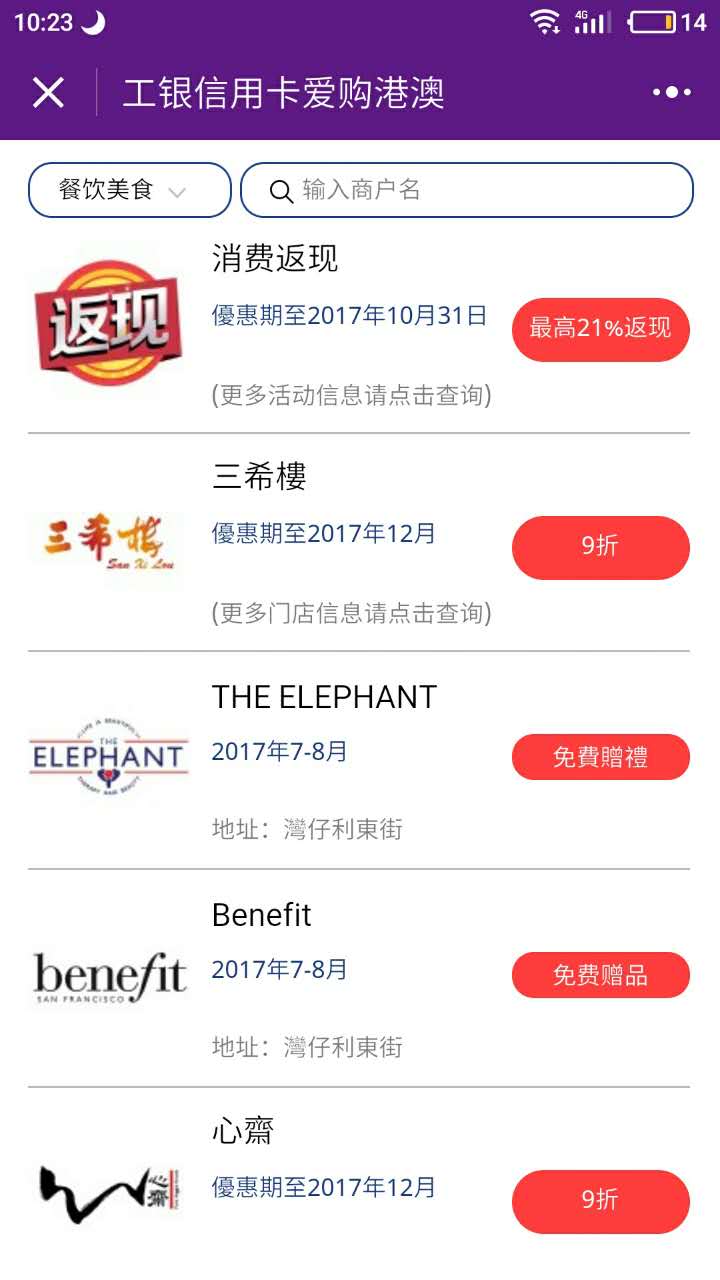Close the 工银信用卡爱购港澳 page
This screenshot has width=720, height=1280.
point(48,93)
